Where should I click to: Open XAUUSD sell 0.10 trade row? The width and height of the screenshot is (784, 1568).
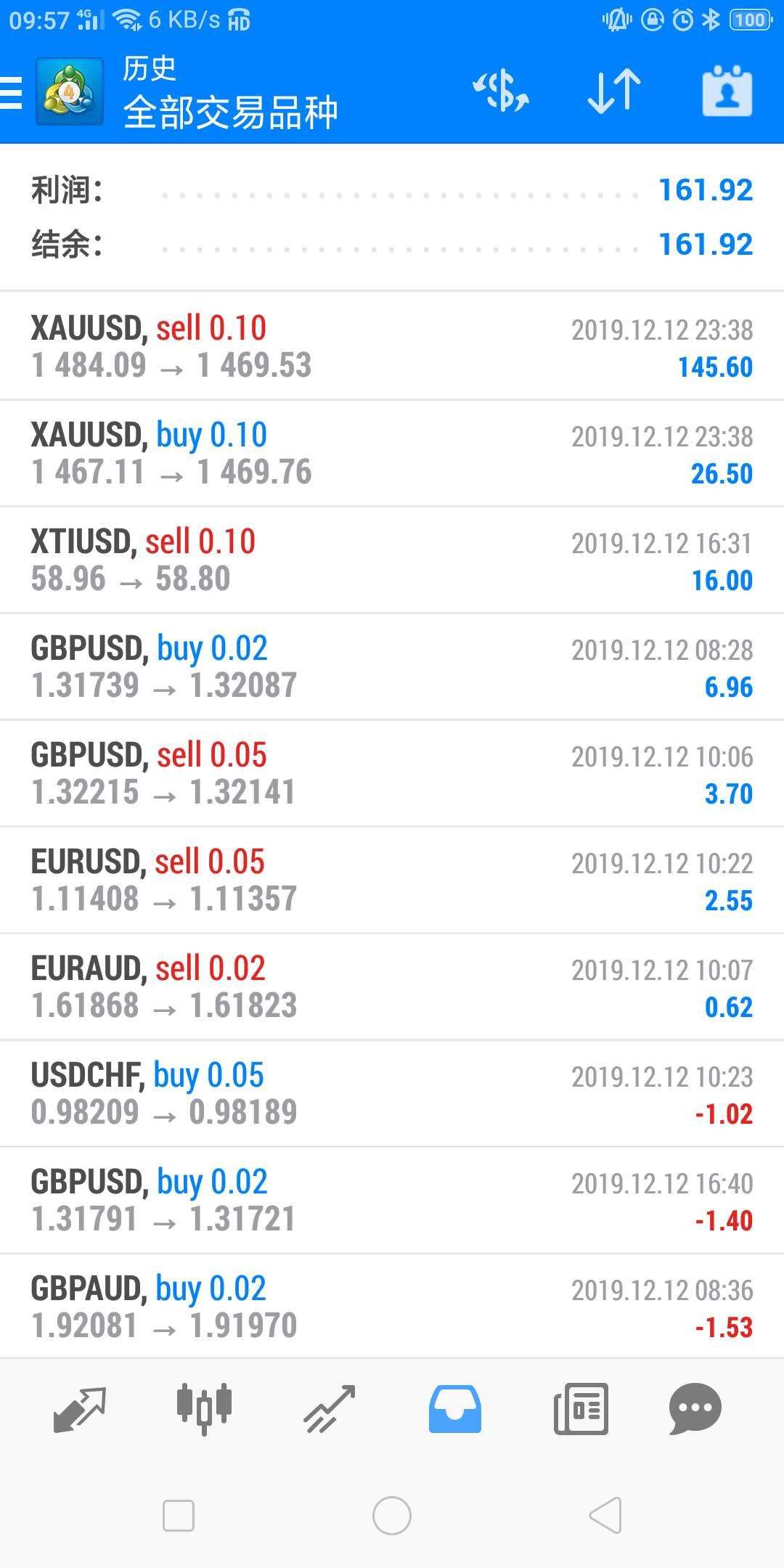tap(392, 346)
